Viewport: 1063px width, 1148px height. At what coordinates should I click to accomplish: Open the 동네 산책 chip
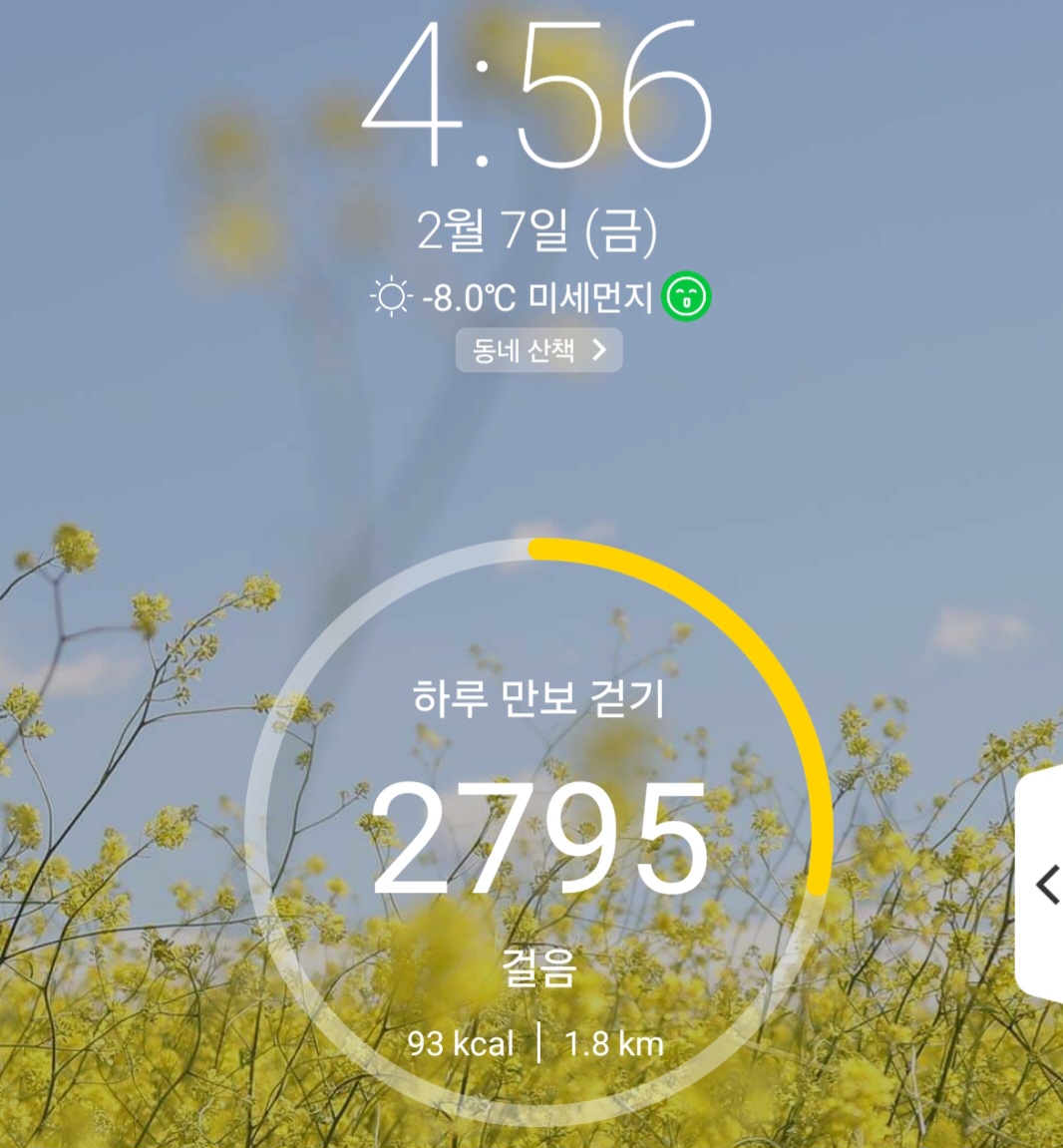tap(538, 350)
